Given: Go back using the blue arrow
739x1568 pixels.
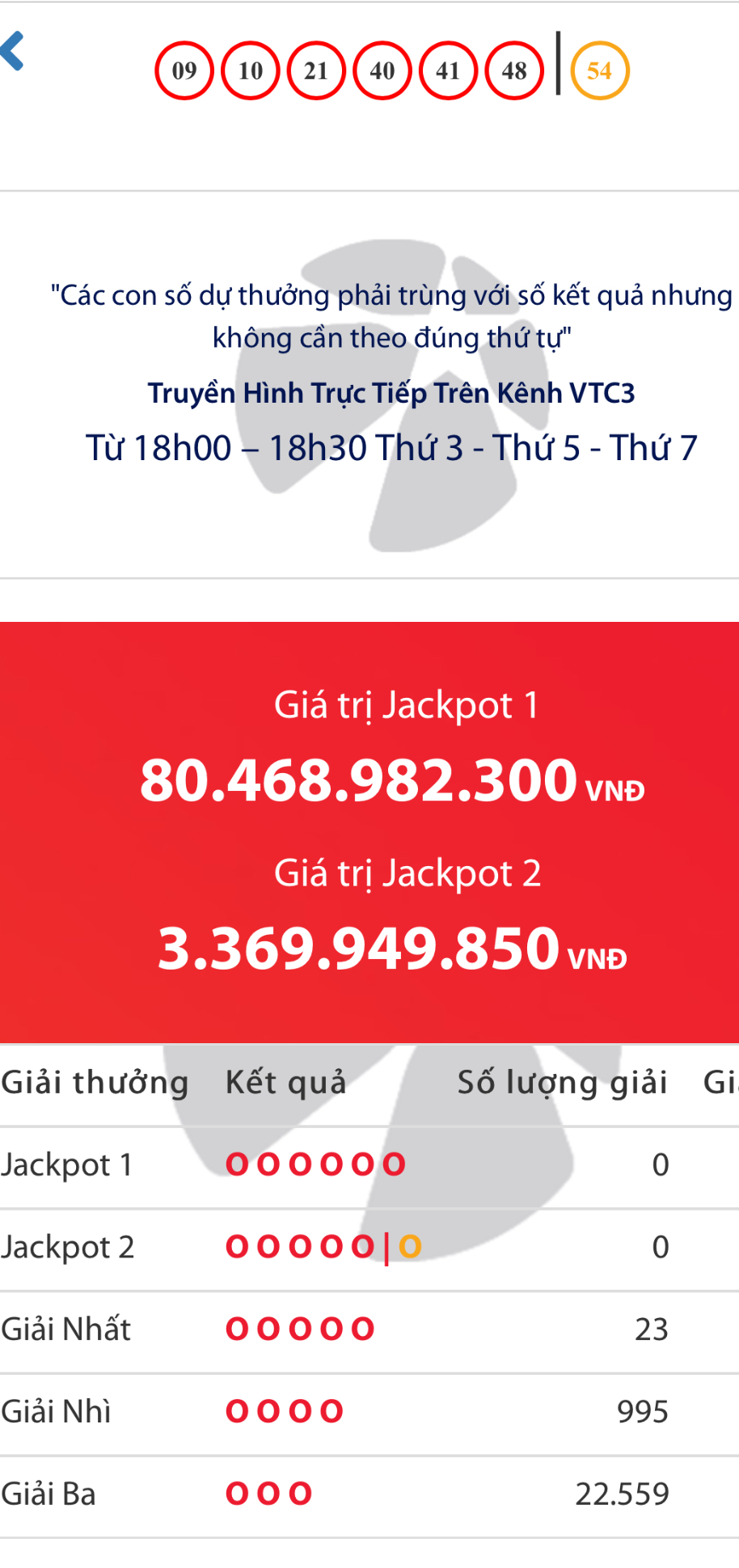Looking at the screenshot, I should 12,52.
